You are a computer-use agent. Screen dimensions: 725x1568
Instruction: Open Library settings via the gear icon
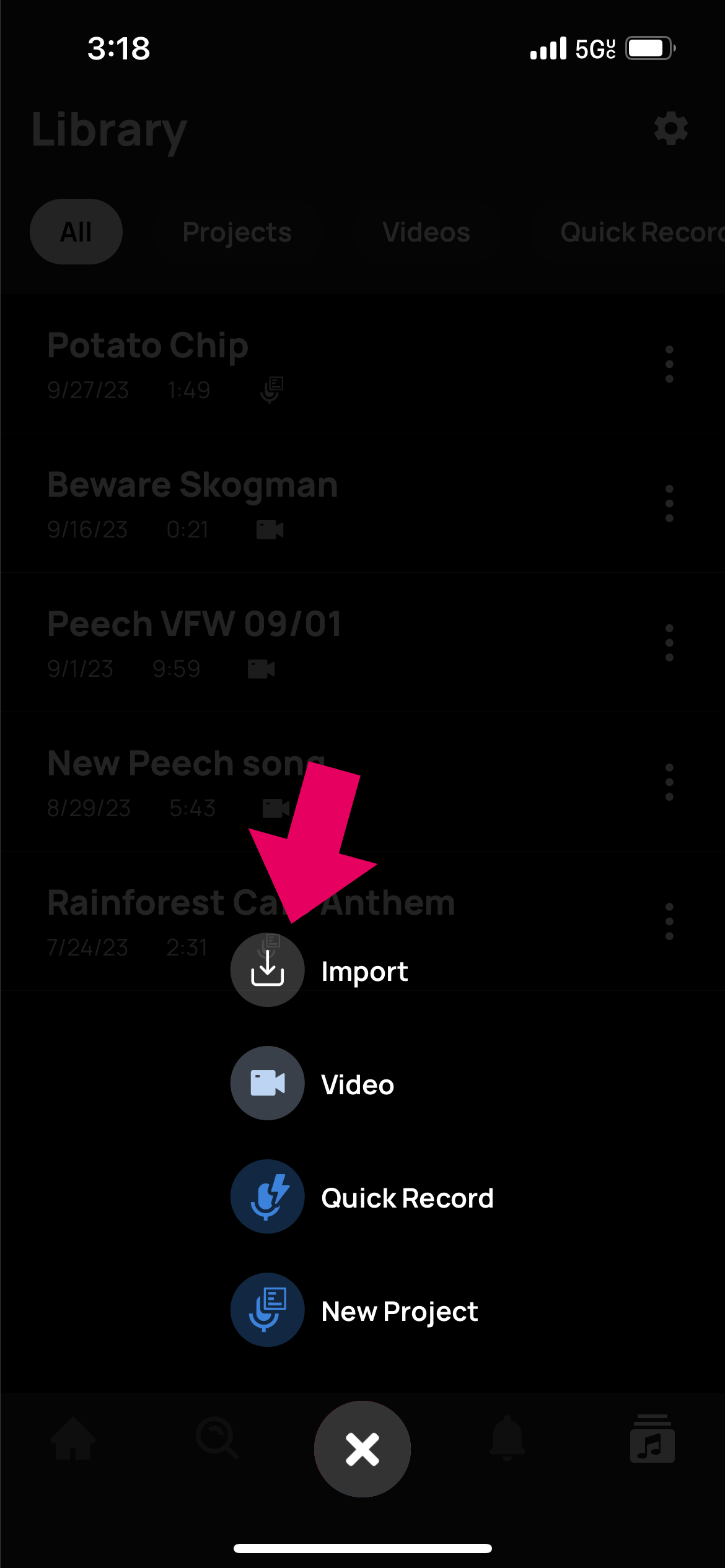coord(670,129)
